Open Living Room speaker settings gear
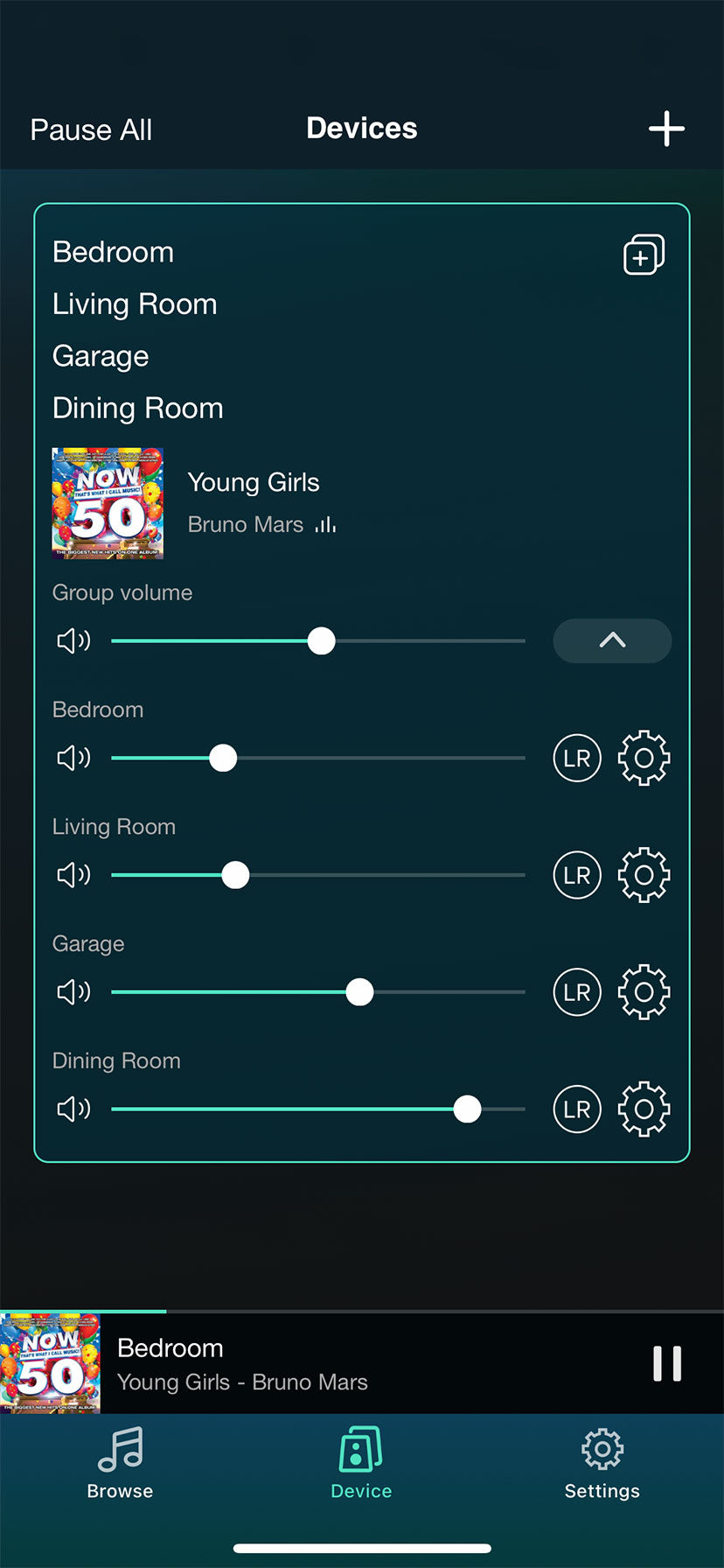The width and height of the screenshot is (724, 1568). pyautogui.click(x=644, y=875)
